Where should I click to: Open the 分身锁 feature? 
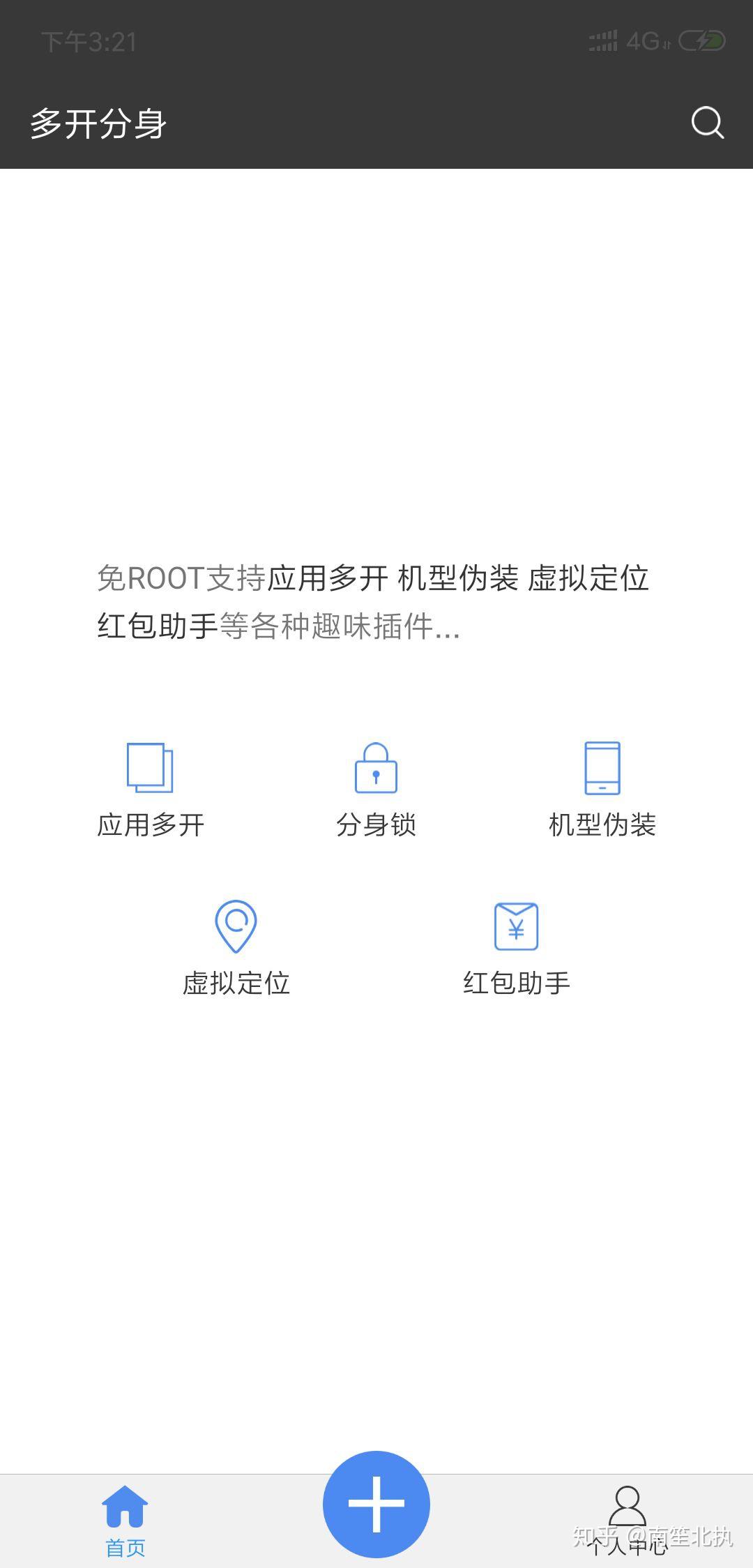(376, 790)
